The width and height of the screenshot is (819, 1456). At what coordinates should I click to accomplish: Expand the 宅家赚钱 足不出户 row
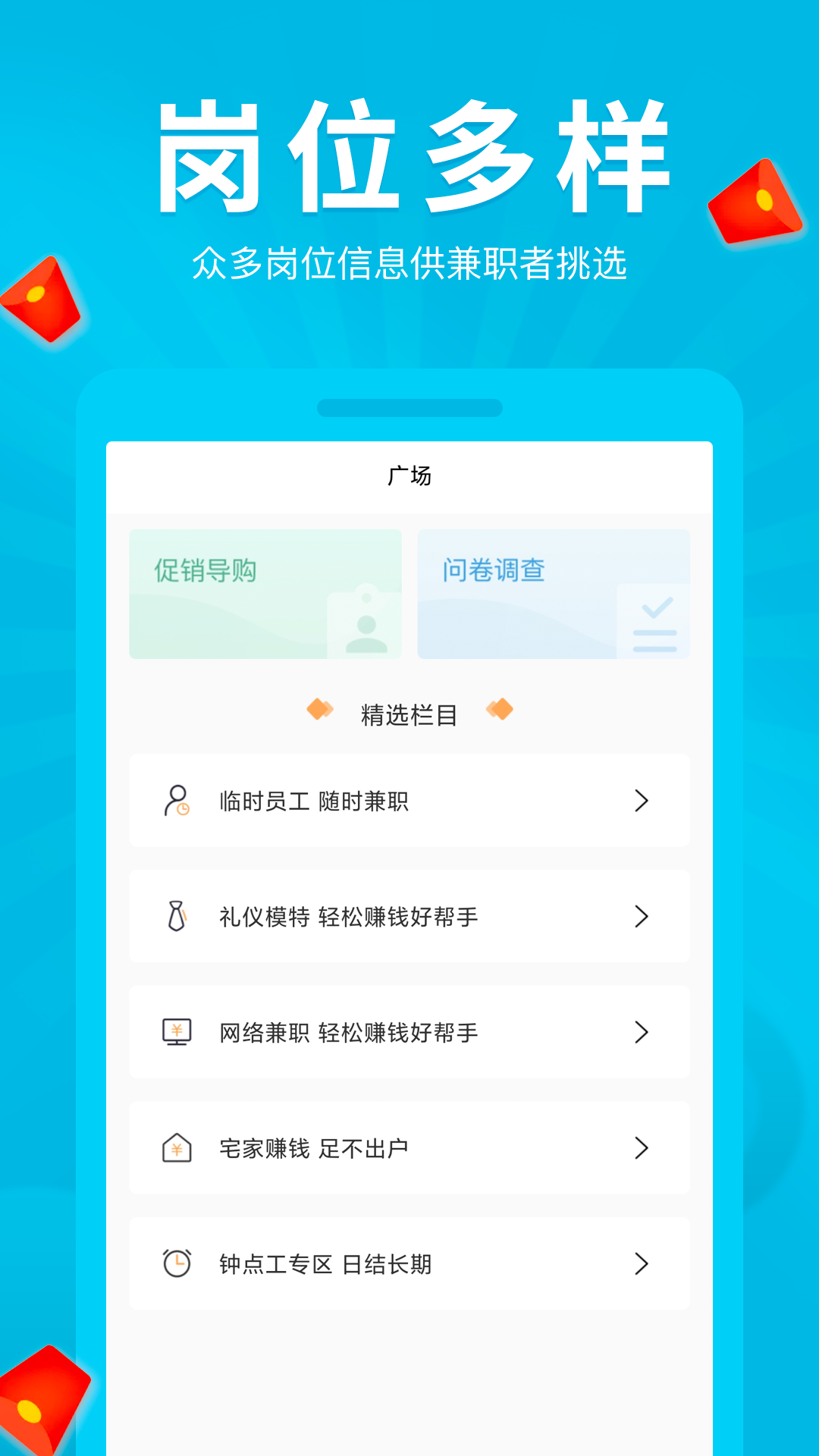(643, 1147)
